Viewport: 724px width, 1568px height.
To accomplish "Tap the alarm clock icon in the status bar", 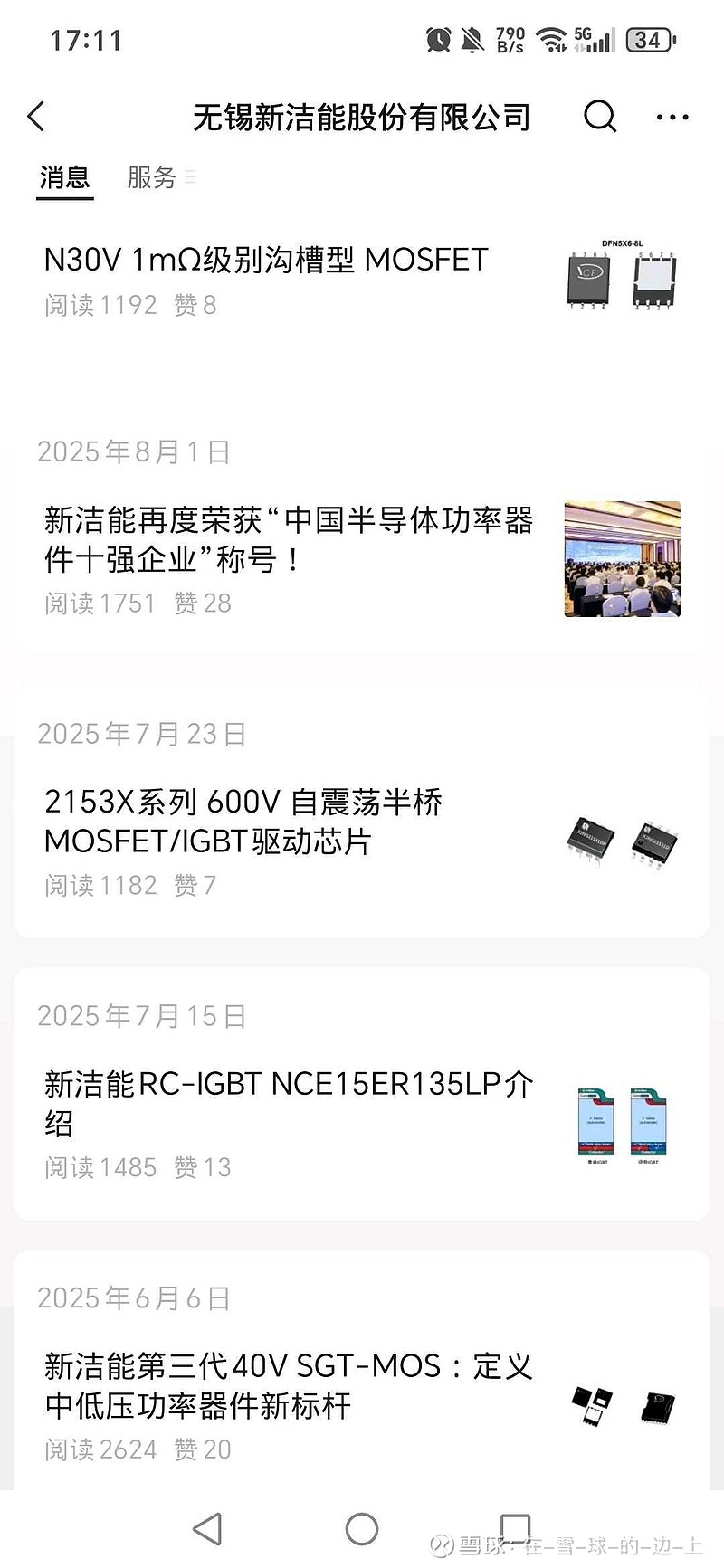I will [x=436, y=38].
